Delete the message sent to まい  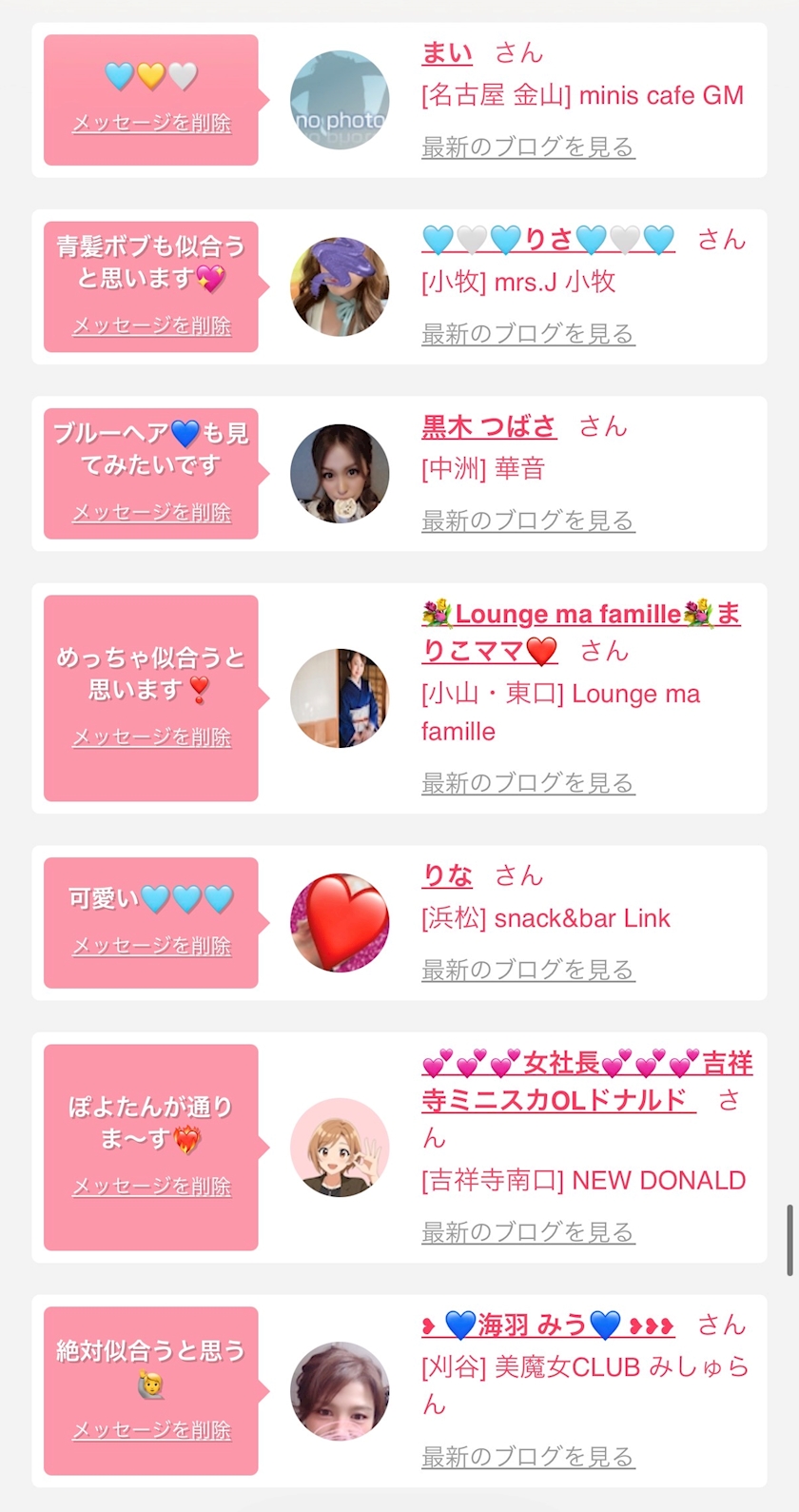click(151, 124)
